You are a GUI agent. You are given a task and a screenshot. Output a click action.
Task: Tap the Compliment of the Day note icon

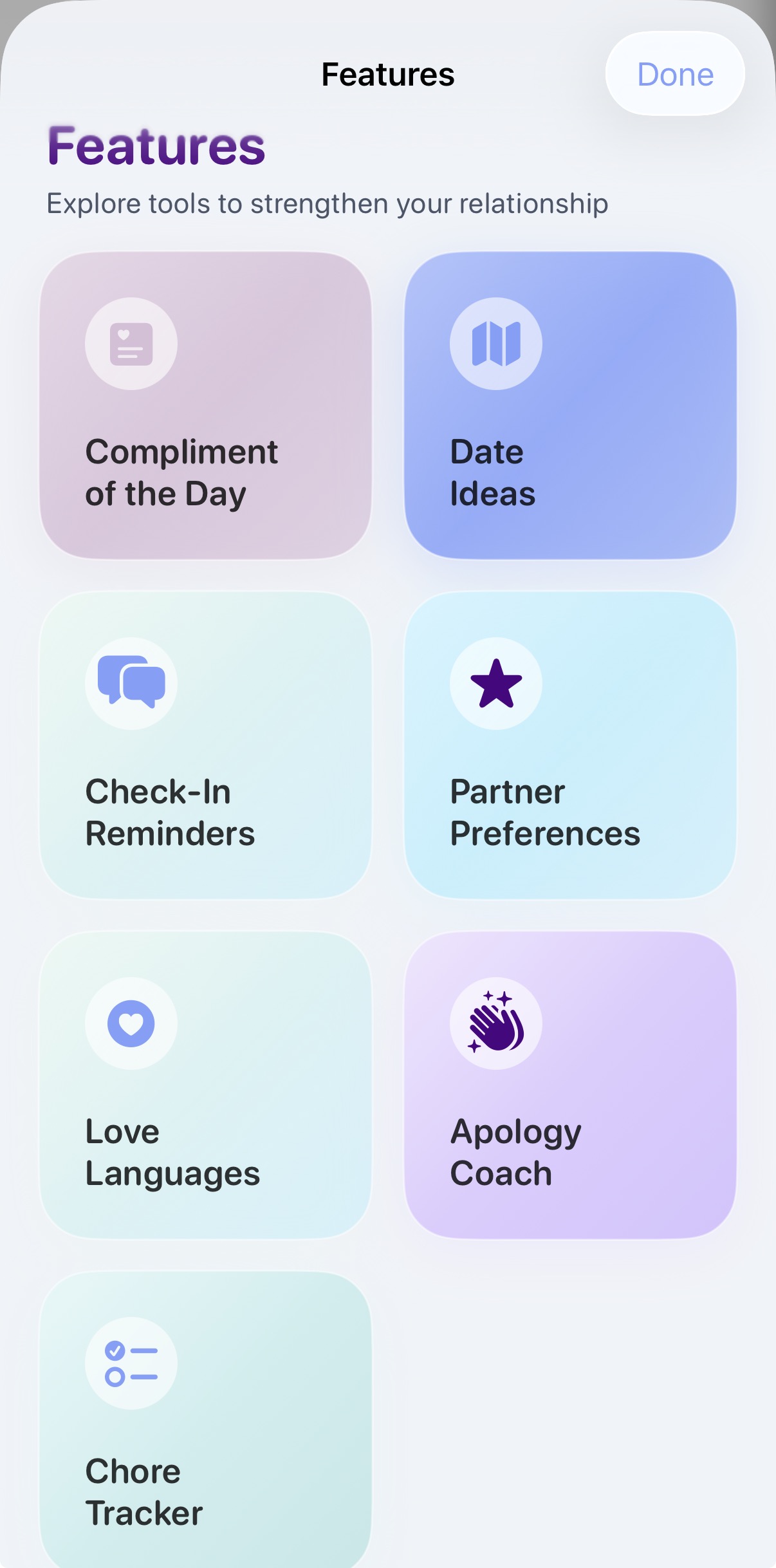click(x=131, y=343)
